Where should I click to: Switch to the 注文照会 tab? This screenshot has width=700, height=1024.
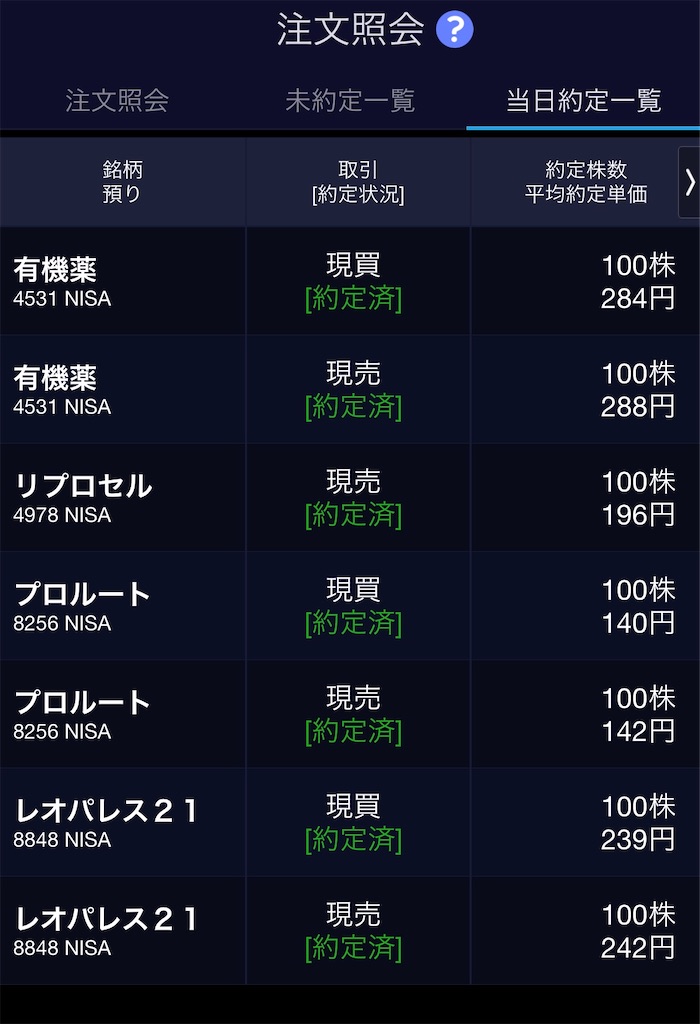coord(117,100)
